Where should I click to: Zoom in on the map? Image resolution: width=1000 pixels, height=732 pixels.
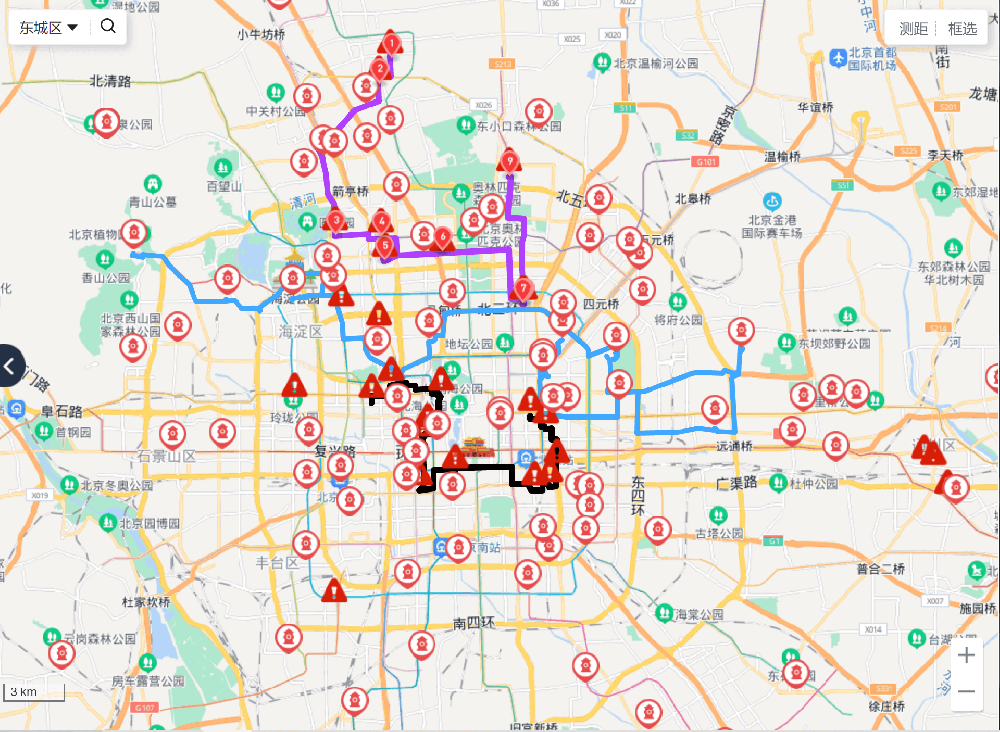[x=966, y=656]
